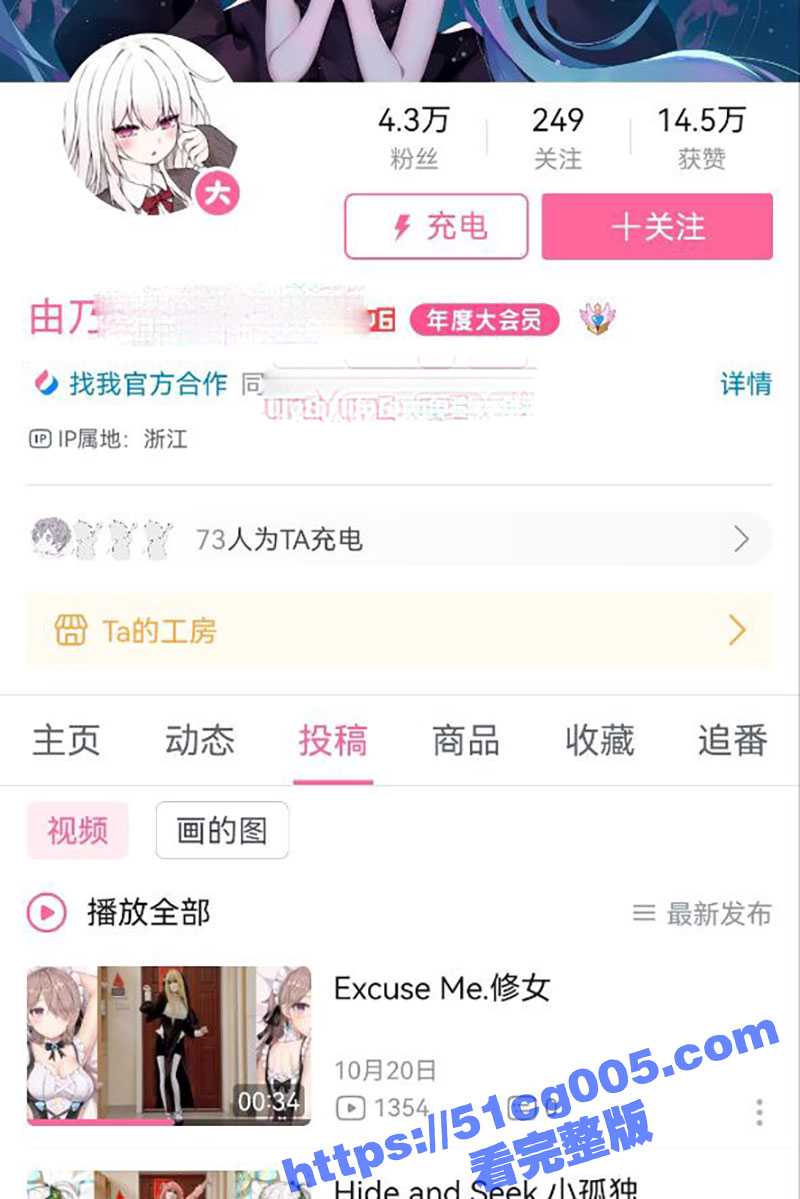800x1199 pixels.
Task: Follow this user with 十关注
Action: click(657, 227)
